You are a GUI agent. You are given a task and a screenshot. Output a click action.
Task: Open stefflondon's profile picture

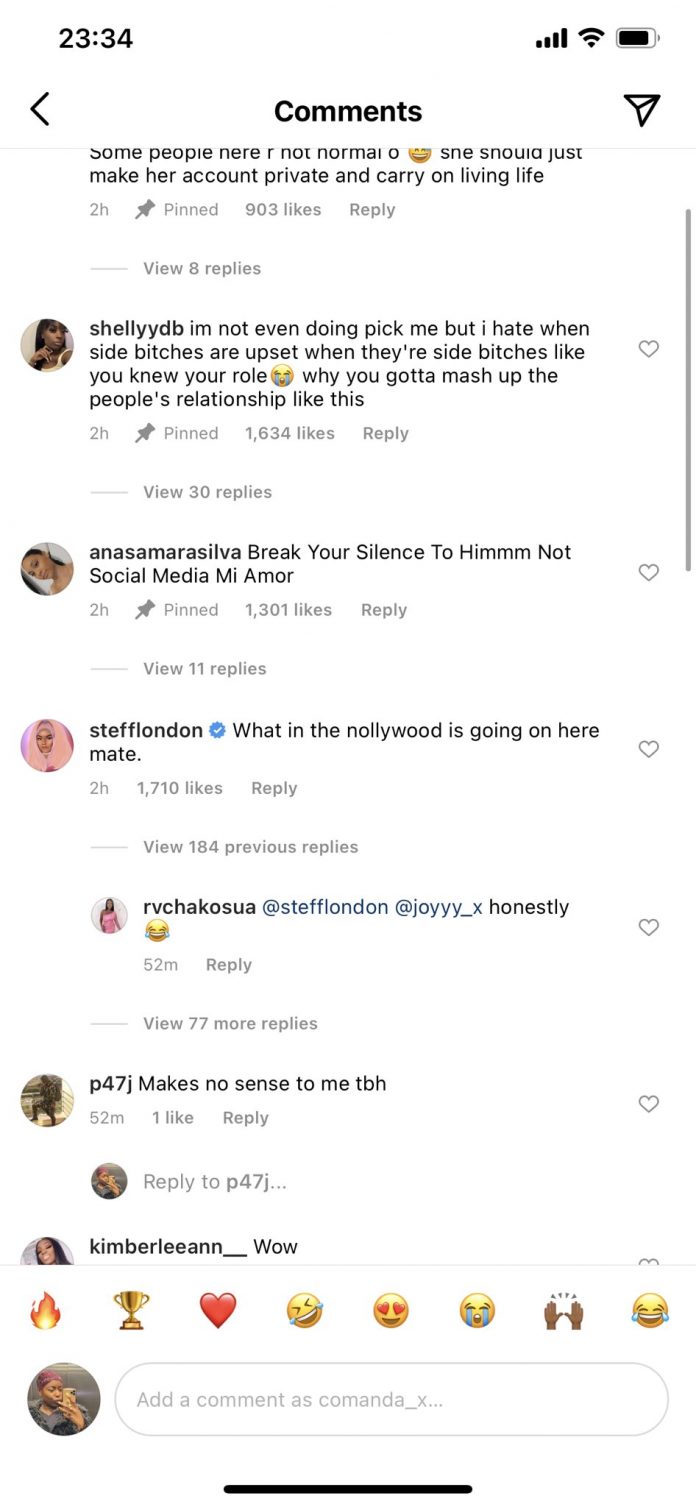47,746
